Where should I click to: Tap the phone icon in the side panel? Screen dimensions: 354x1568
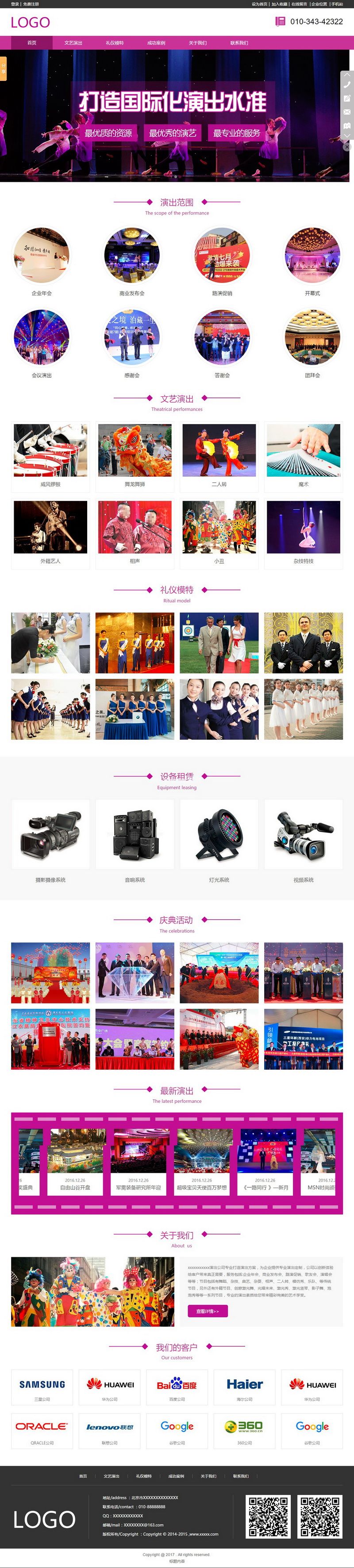(346, 84)
